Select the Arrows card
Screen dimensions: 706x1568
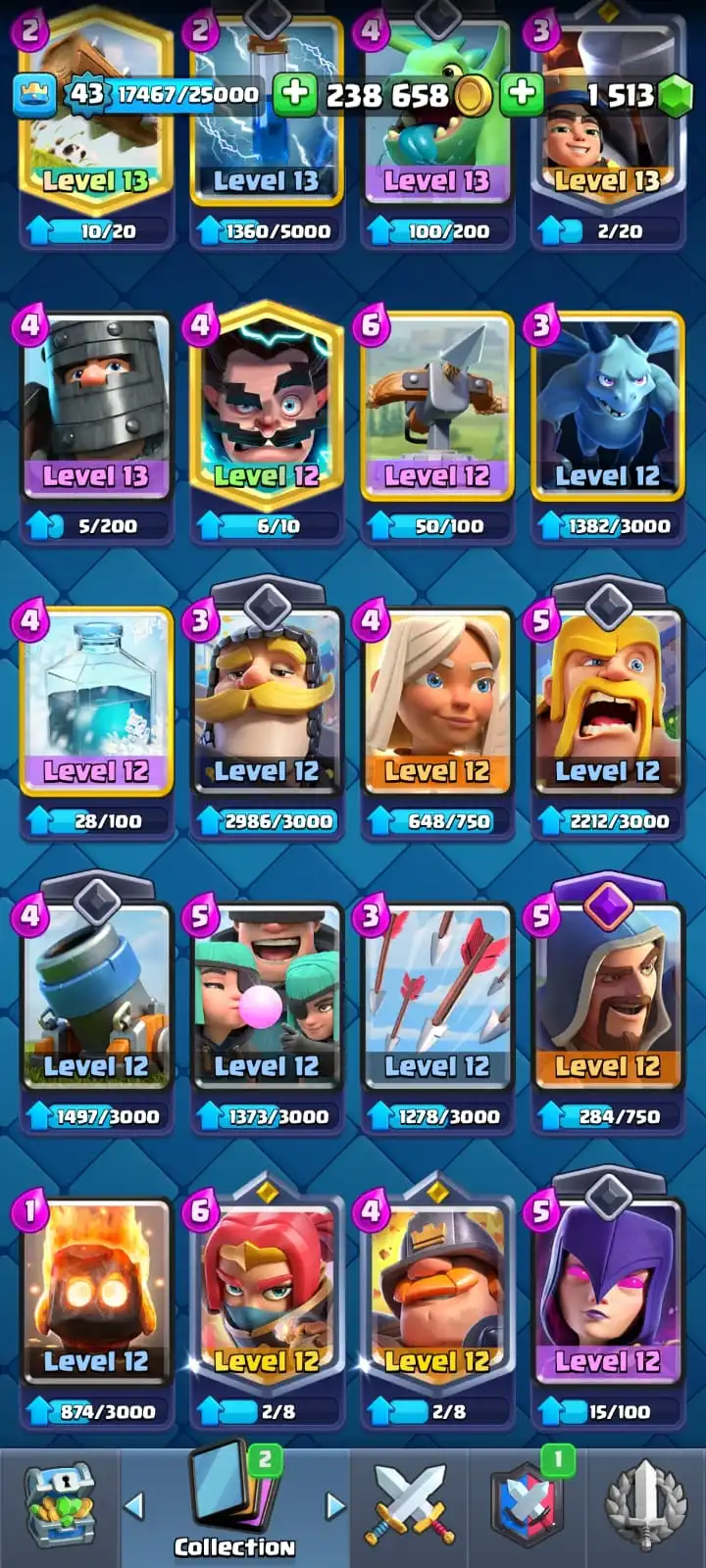coord(436,995)
